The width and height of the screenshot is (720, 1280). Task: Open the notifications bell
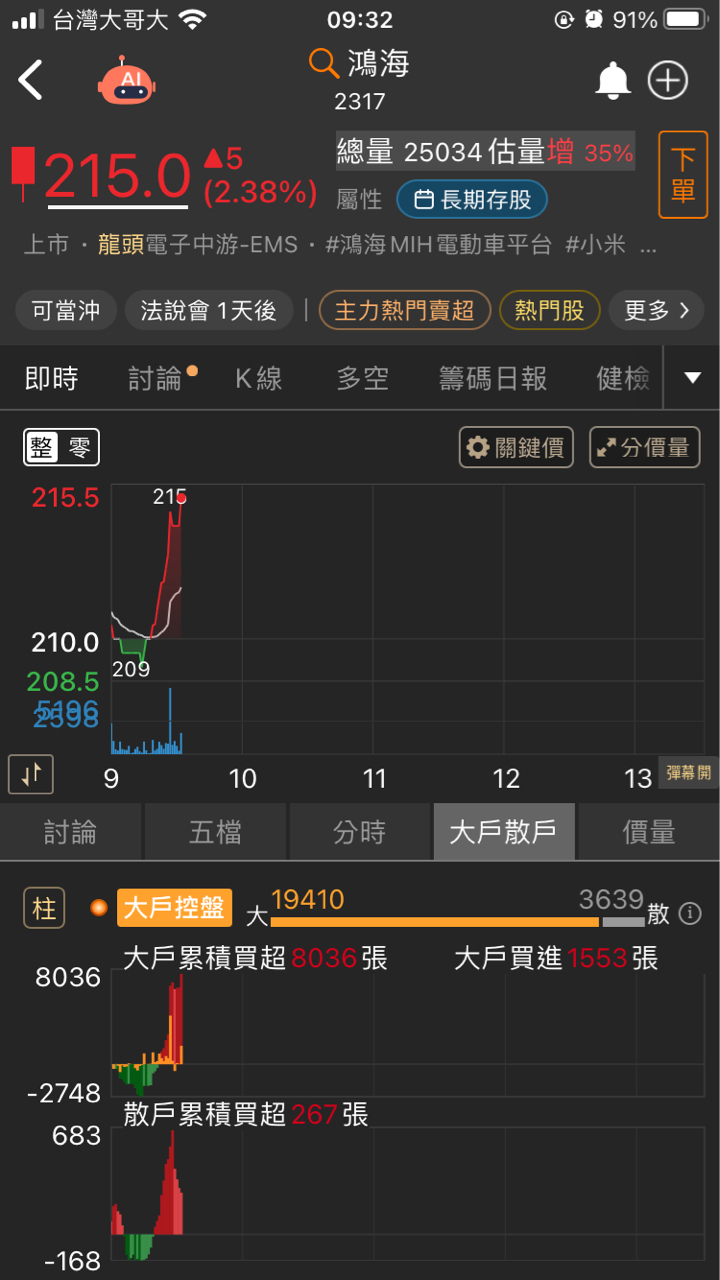[613, 80]
